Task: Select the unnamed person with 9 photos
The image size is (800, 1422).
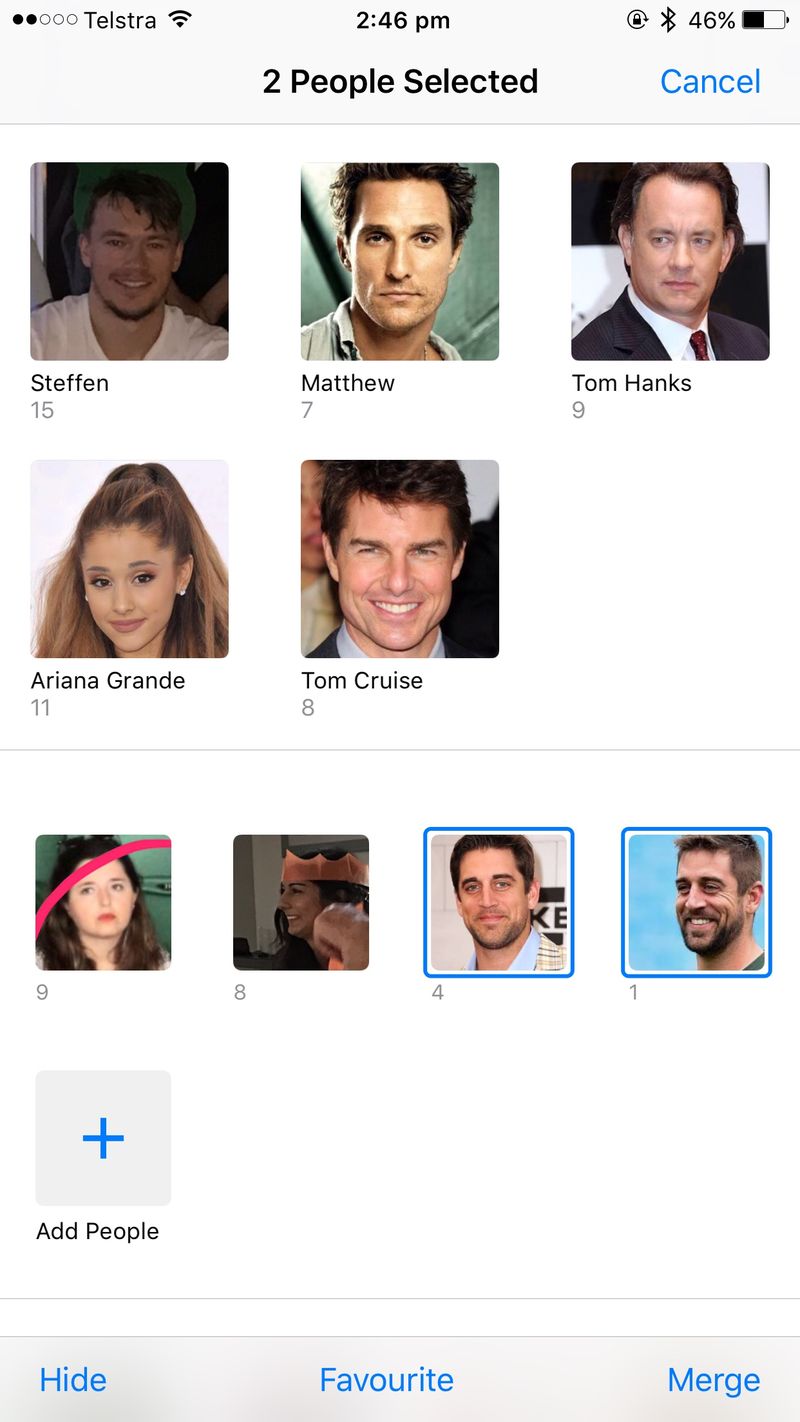Action: click(103, 902)
